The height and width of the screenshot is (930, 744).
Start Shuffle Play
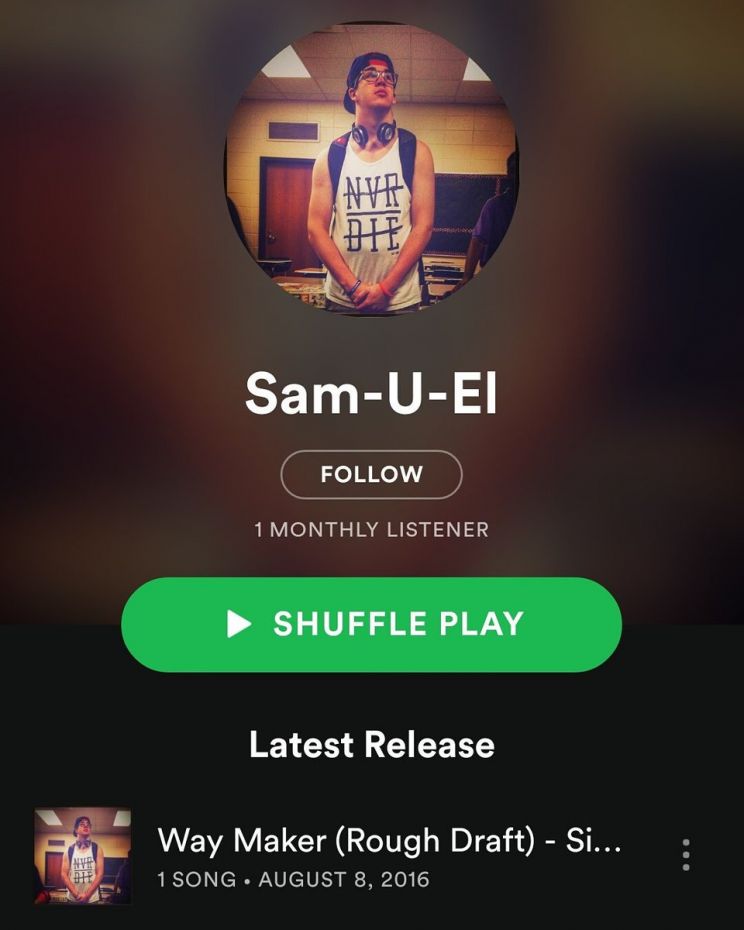[371, 624]
